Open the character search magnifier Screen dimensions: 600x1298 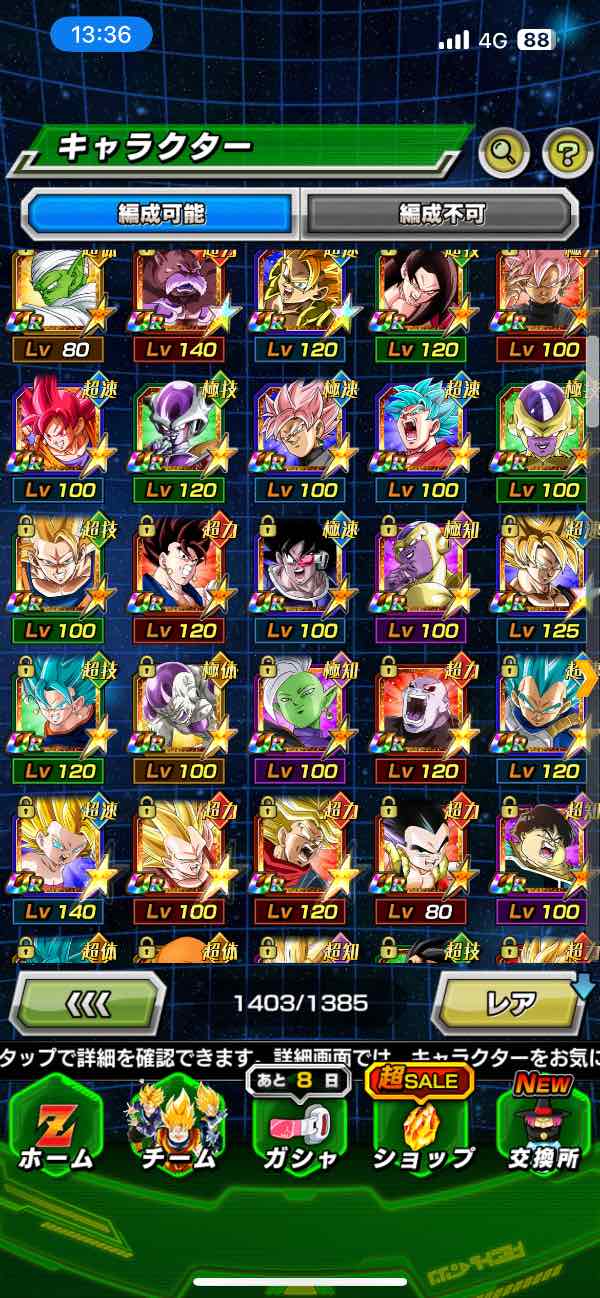(503, 152)
